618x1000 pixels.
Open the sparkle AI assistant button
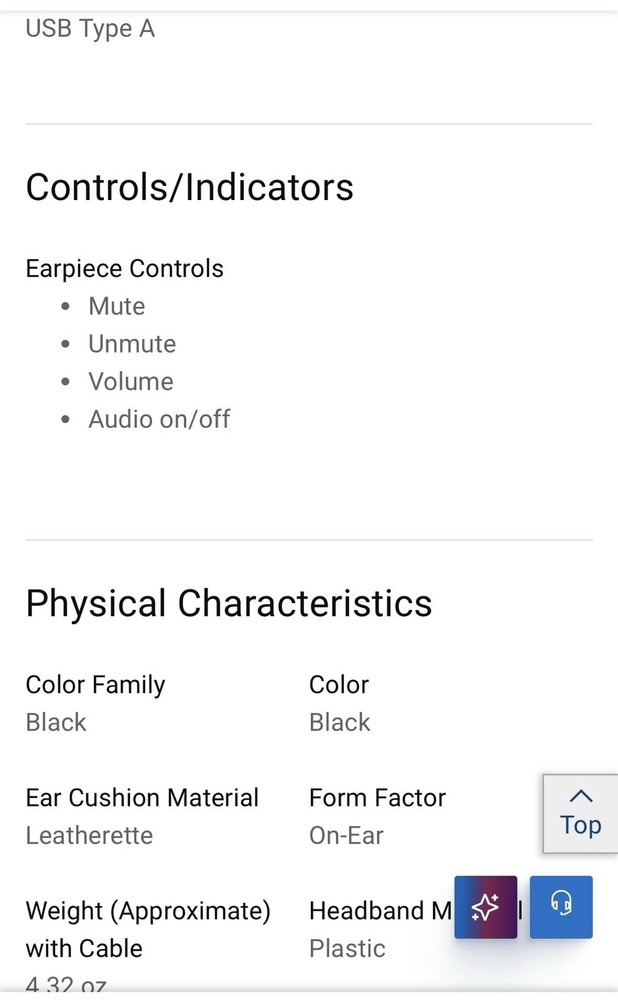pos(486,907)
